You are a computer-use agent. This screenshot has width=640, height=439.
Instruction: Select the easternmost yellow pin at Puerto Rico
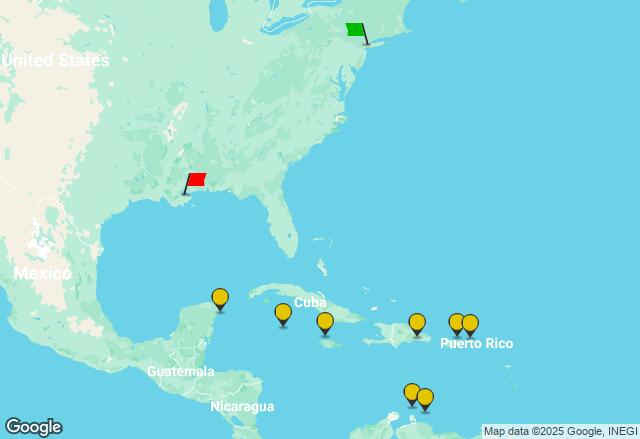coord(470,324)
